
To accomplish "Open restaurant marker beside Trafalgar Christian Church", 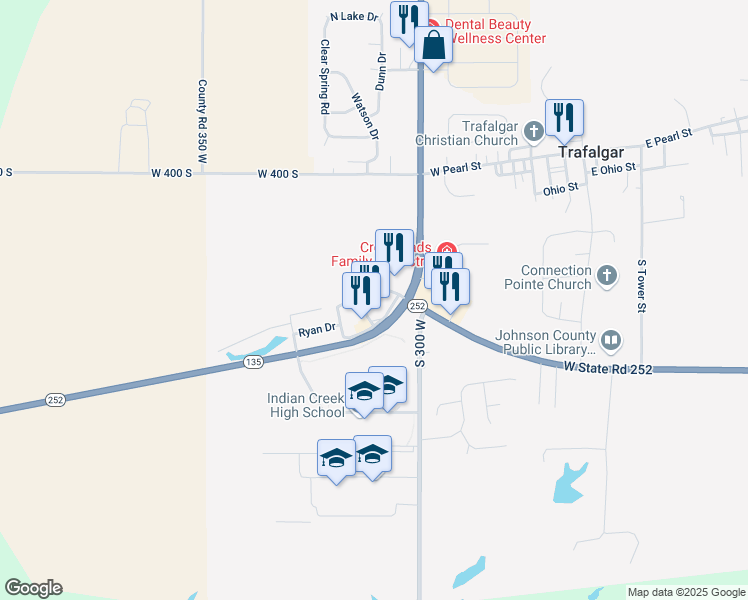I will [x=564, y=118].
